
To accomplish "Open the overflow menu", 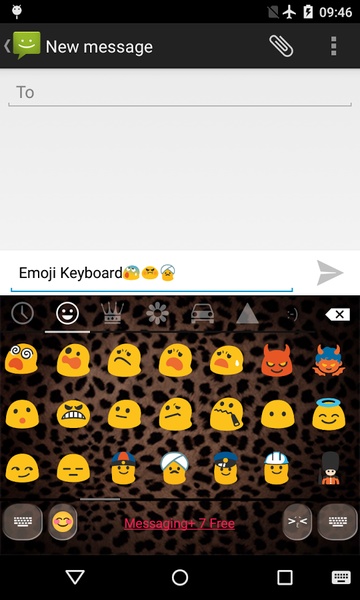I will point(333,46).
